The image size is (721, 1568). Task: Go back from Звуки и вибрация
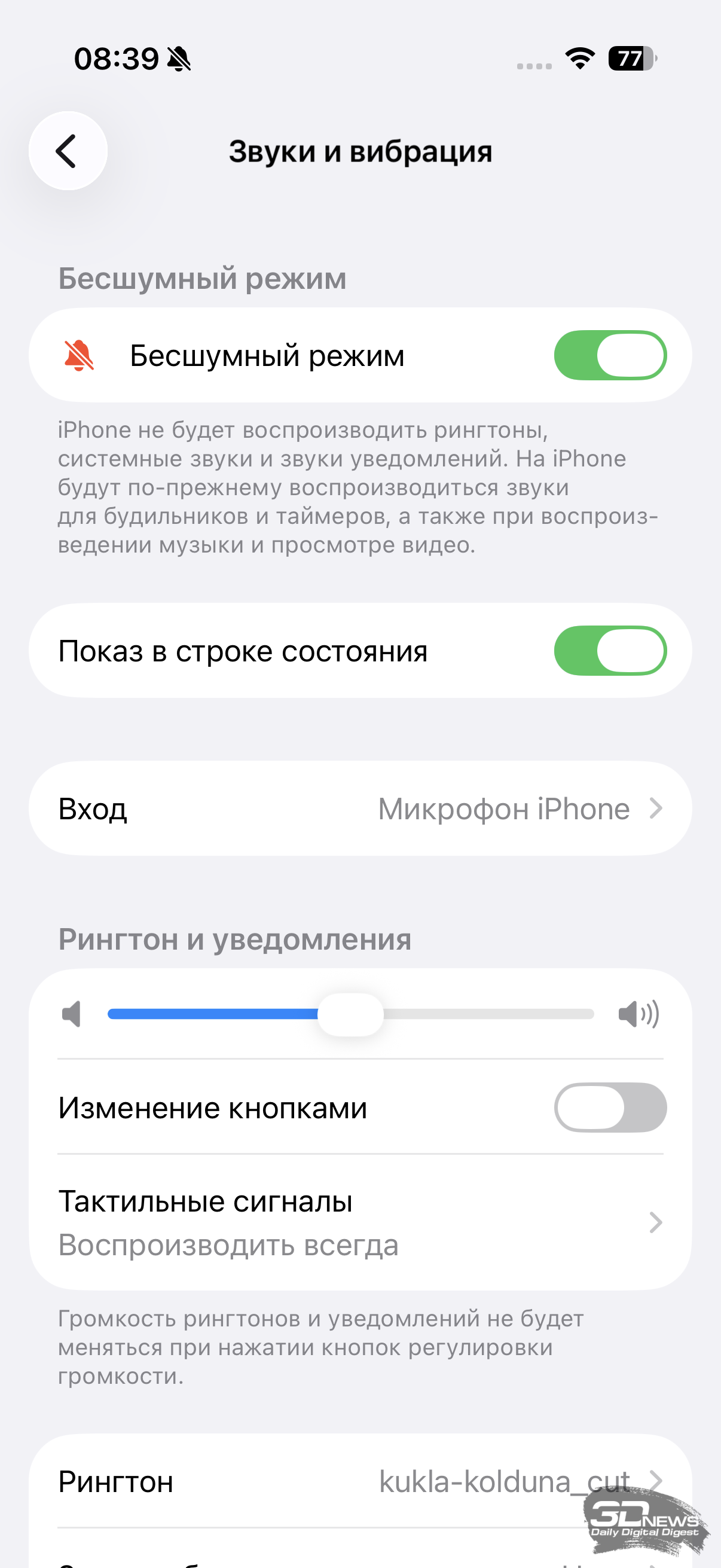[x=68, y=151]
